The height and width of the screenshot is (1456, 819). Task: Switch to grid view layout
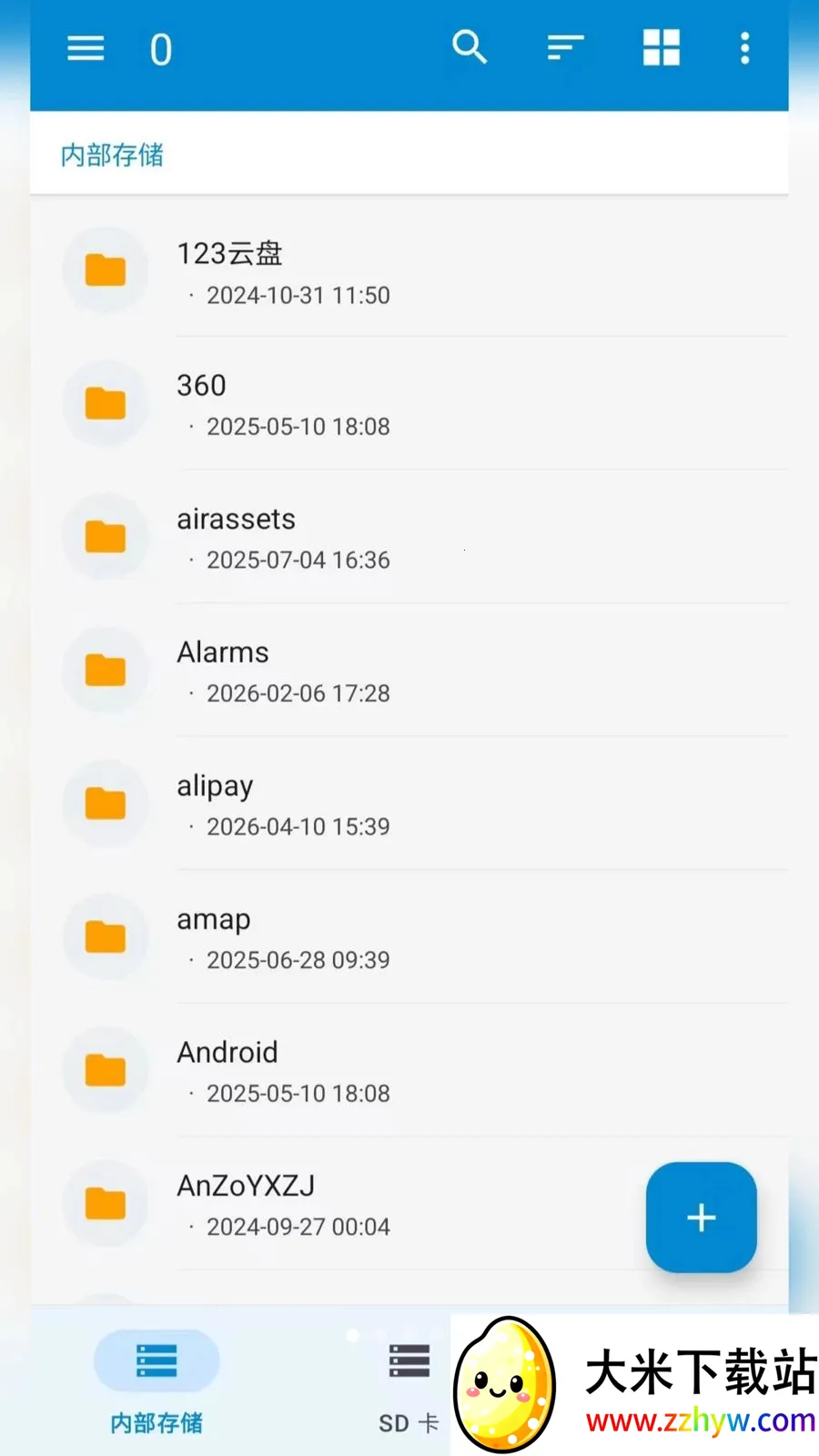pyautogui.click(x=662, y=47)
